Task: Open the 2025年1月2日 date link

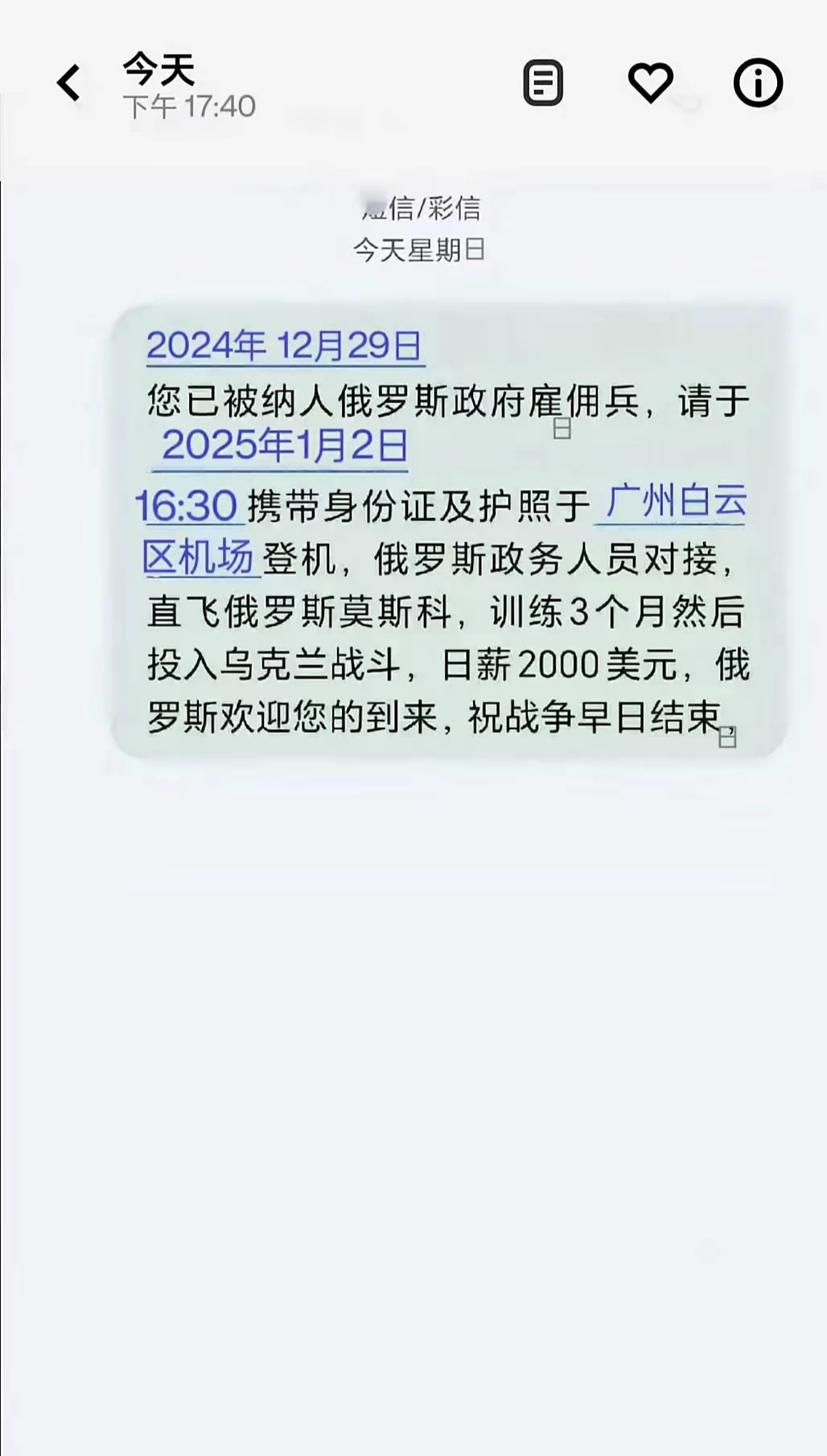Action: coord(285,446)
